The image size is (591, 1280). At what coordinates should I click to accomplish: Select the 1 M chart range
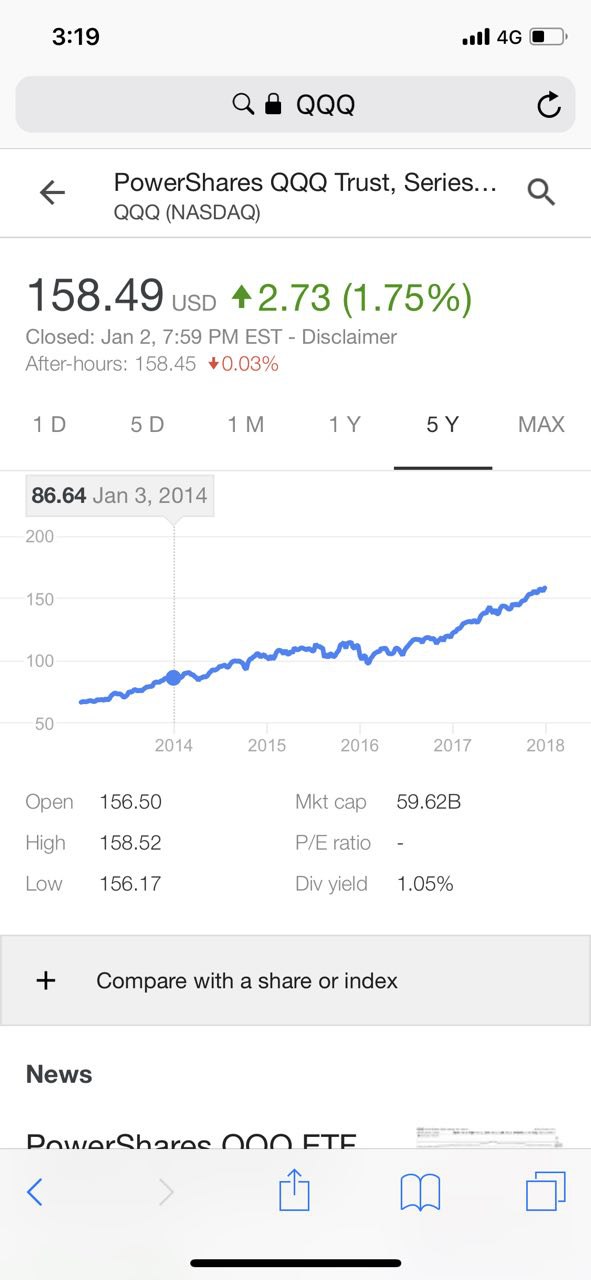coord(245,424)
